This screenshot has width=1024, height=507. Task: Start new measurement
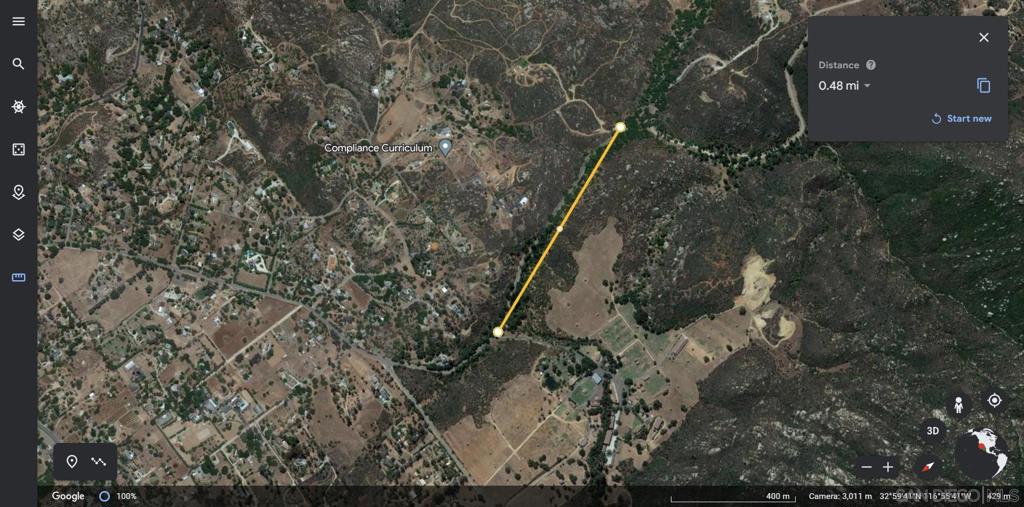coord(961,118)
